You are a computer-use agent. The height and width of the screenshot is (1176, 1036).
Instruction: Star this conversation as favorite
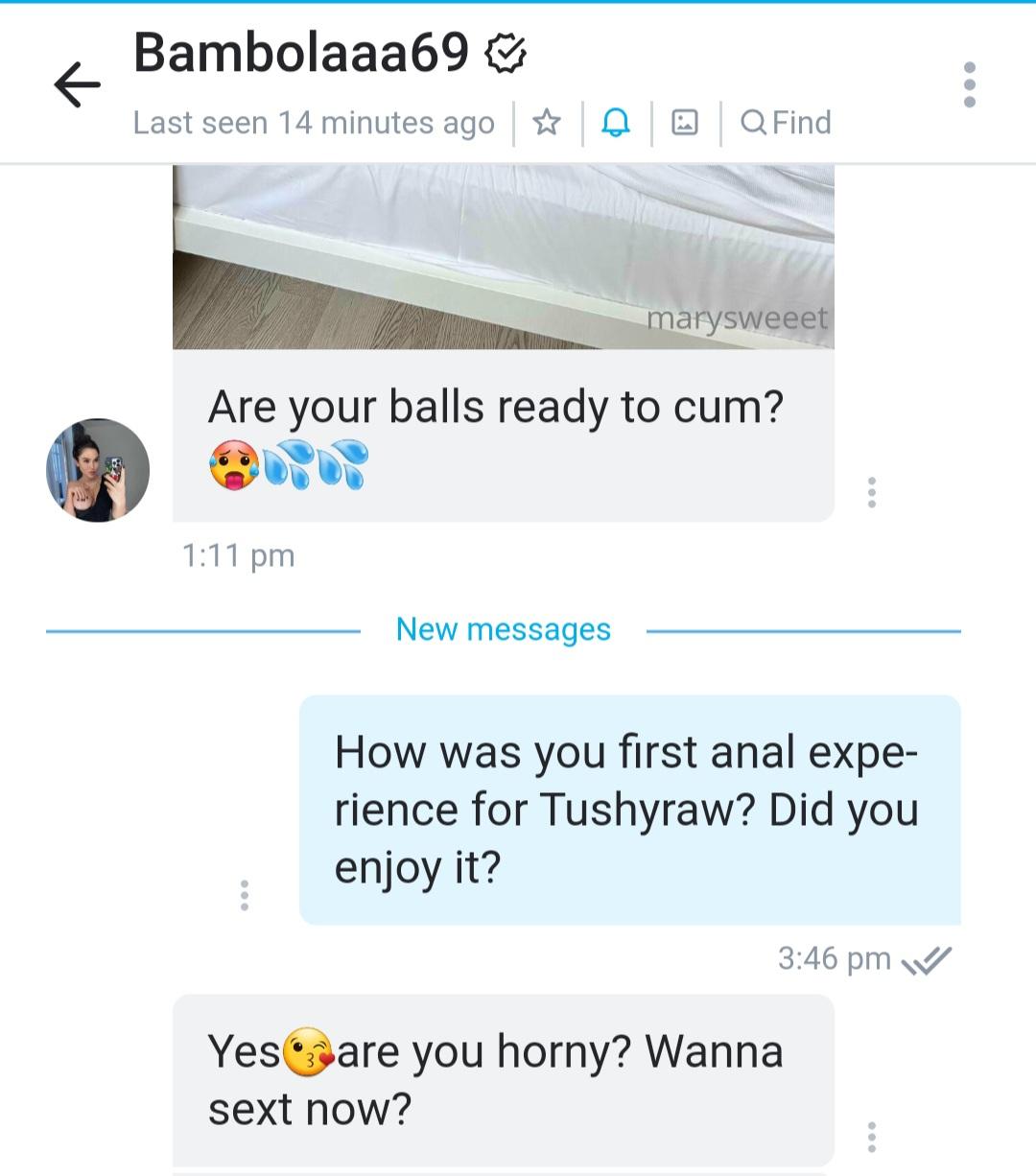pos(547,123)
